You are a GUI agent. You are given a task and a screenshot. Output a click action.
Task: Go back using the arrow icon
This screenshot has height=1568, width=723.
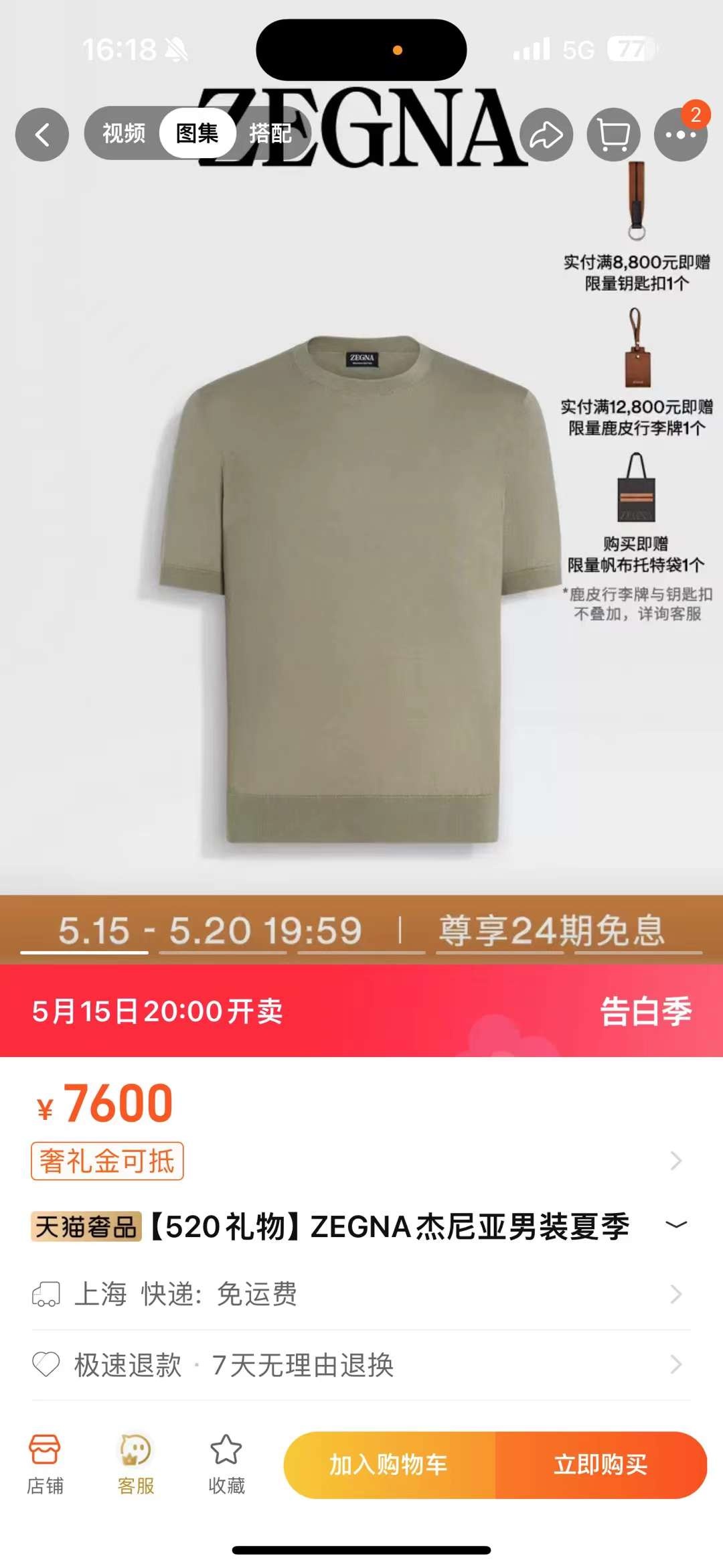[x=42, y=135]
